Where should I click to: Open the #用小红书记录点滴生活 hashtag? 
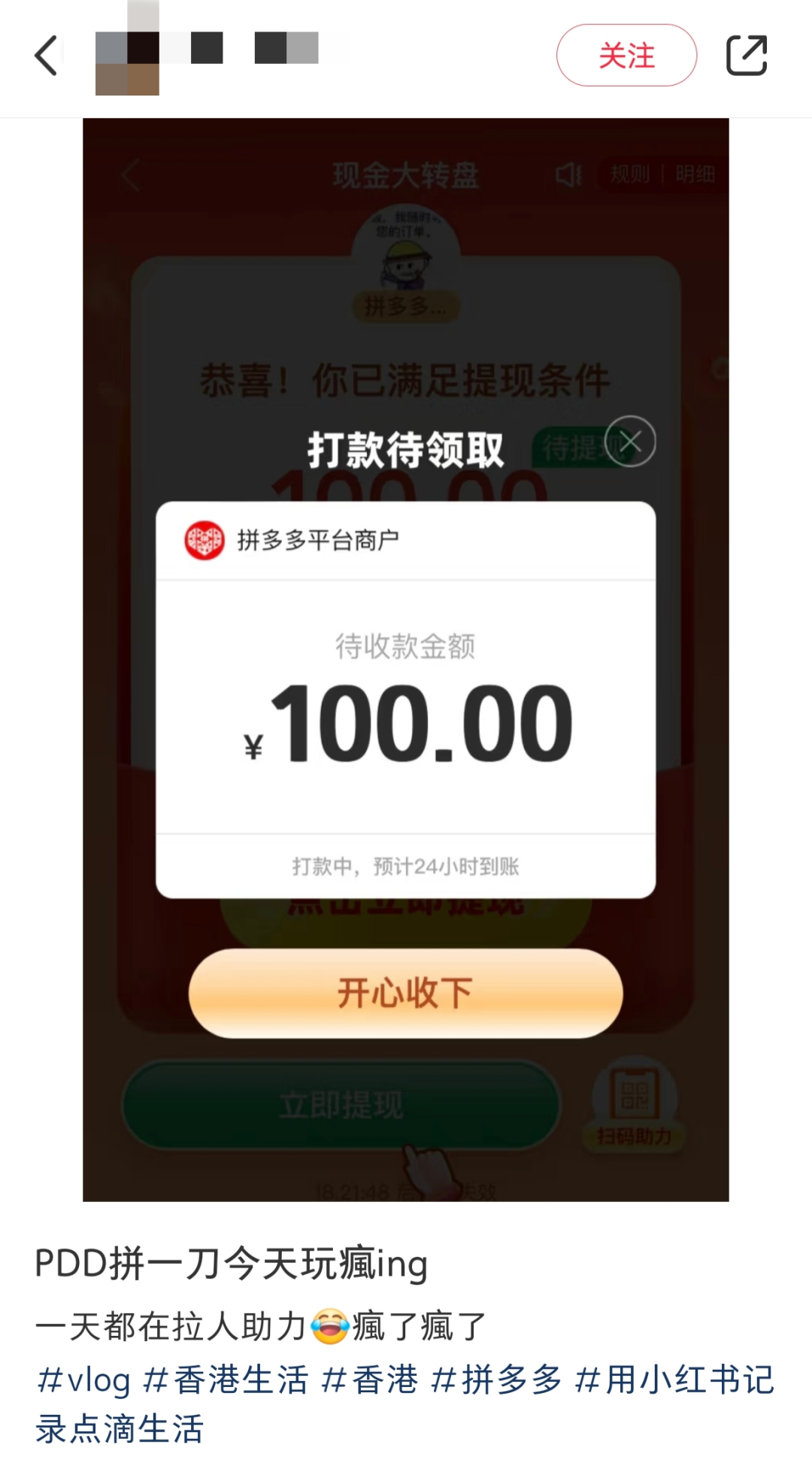406,1404
